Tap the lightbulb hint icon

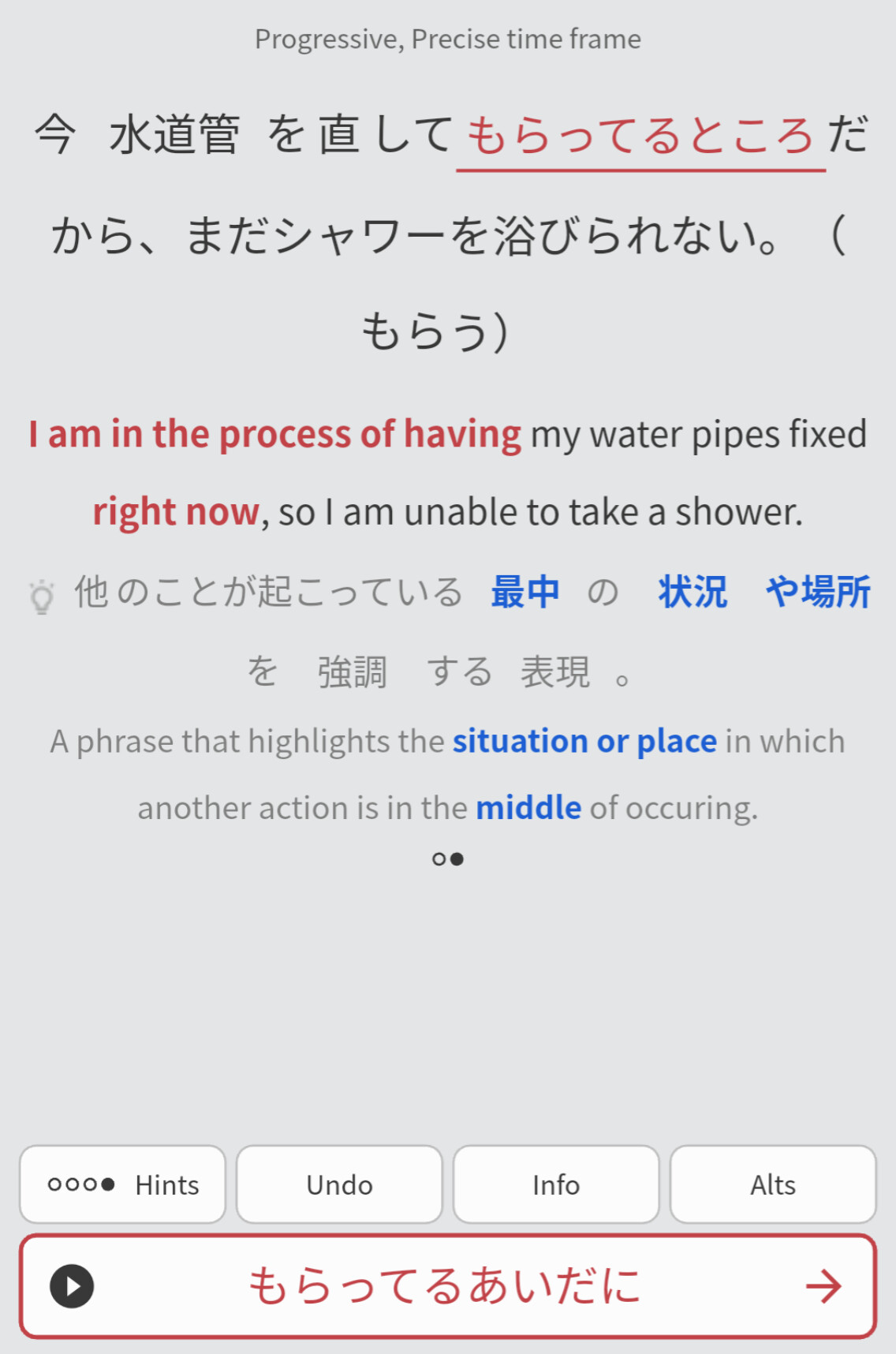click(x=42, y=597)
